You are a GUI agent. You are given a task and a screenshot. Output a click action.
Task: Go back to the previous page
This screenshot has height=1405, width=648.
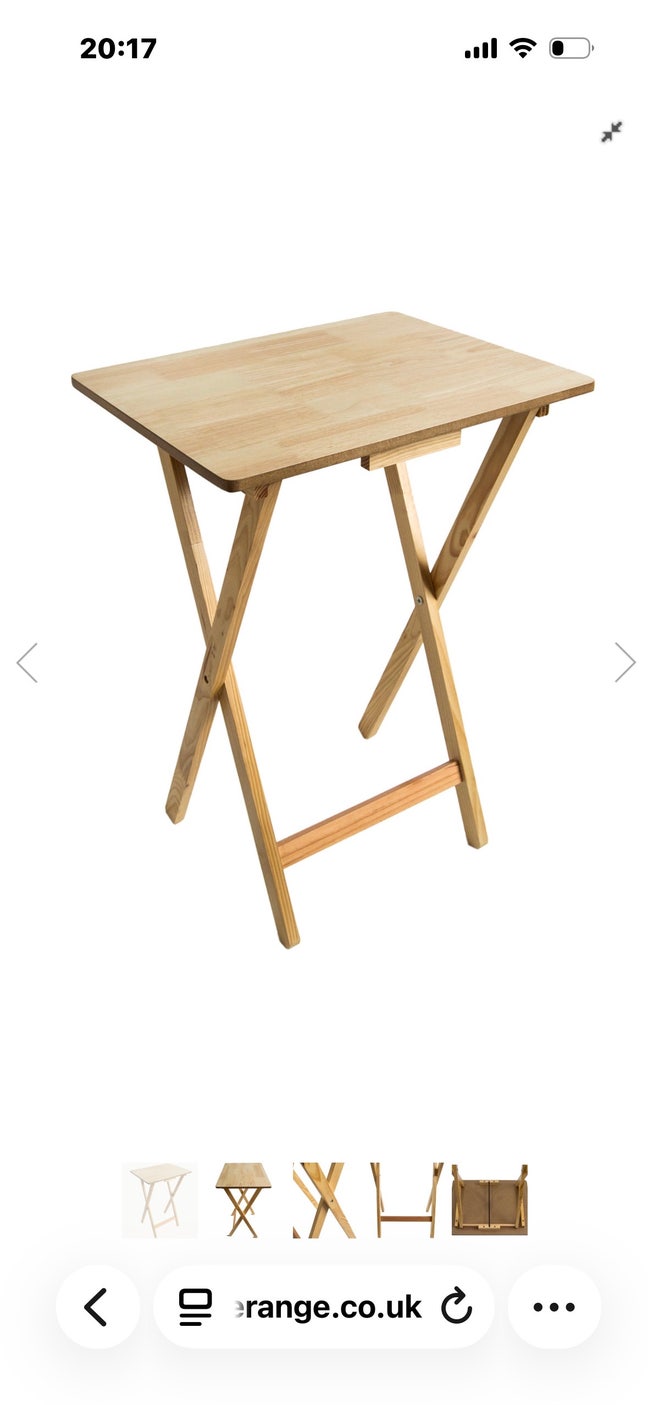96,1307
